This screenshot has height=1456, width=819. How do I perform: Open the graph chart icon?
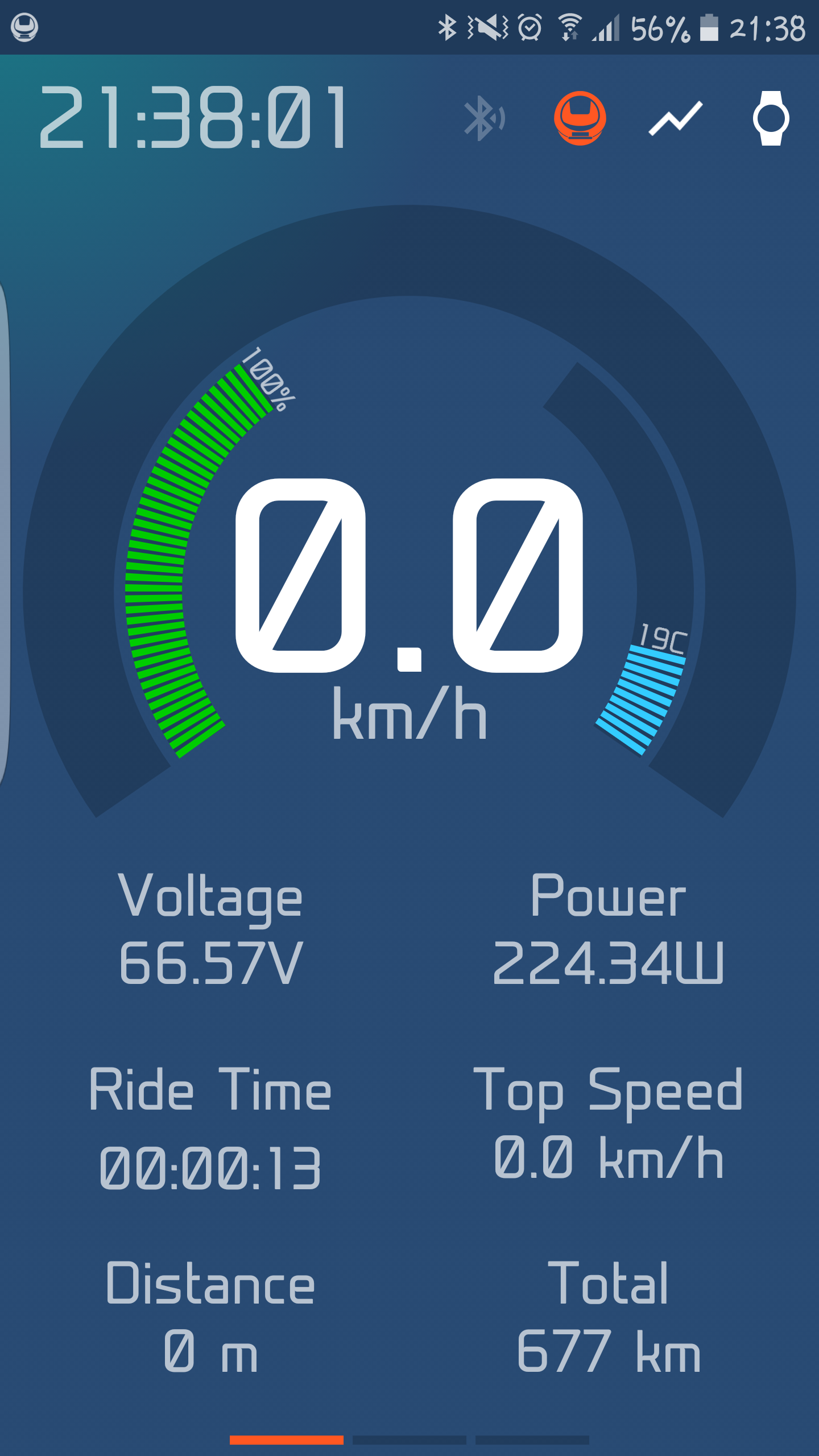tap(676, 118)
